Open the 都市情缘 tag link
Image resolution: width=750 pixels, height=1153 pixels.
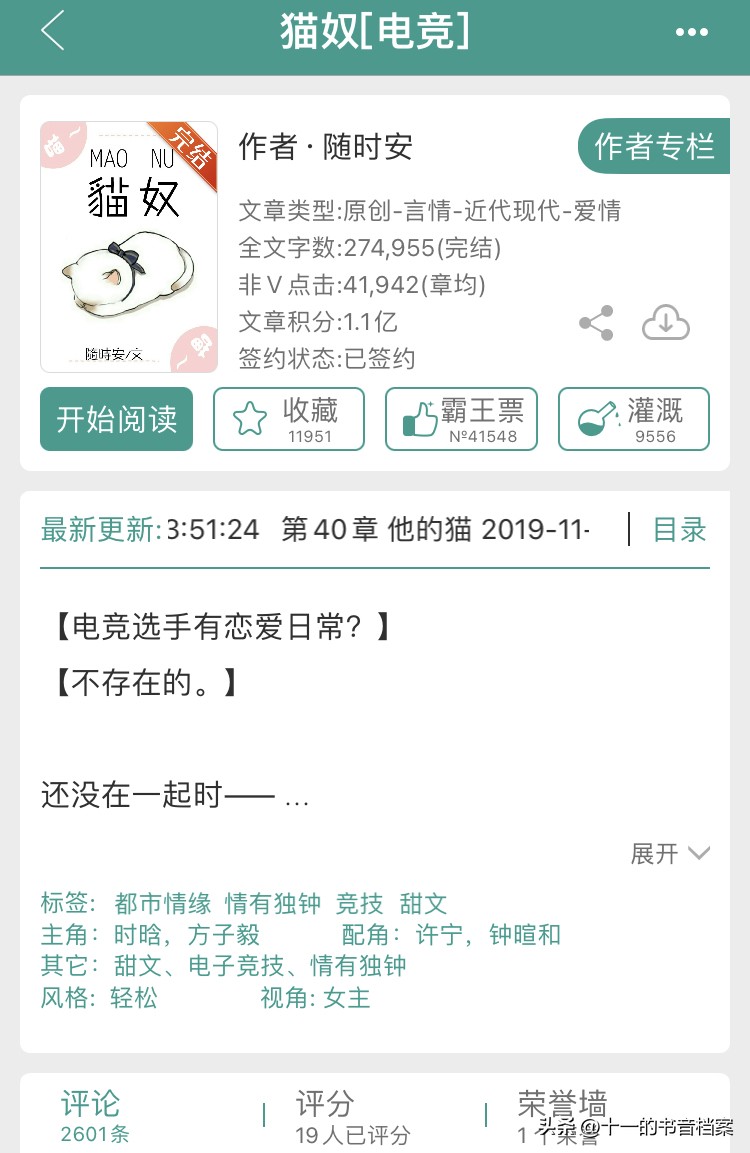coord(163,903)
